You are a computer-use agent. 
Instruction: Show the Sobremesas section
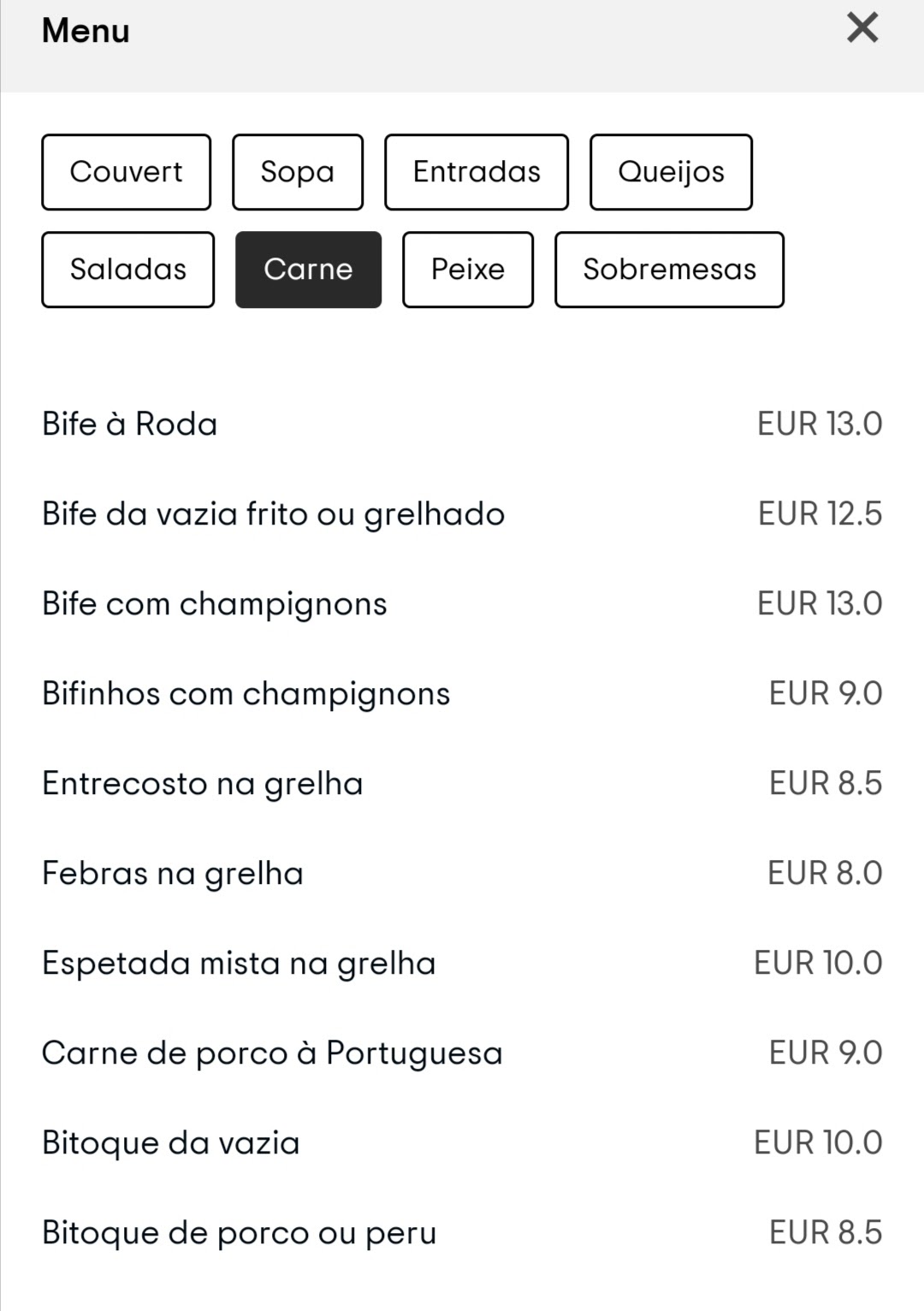click(x=669, y=270)
